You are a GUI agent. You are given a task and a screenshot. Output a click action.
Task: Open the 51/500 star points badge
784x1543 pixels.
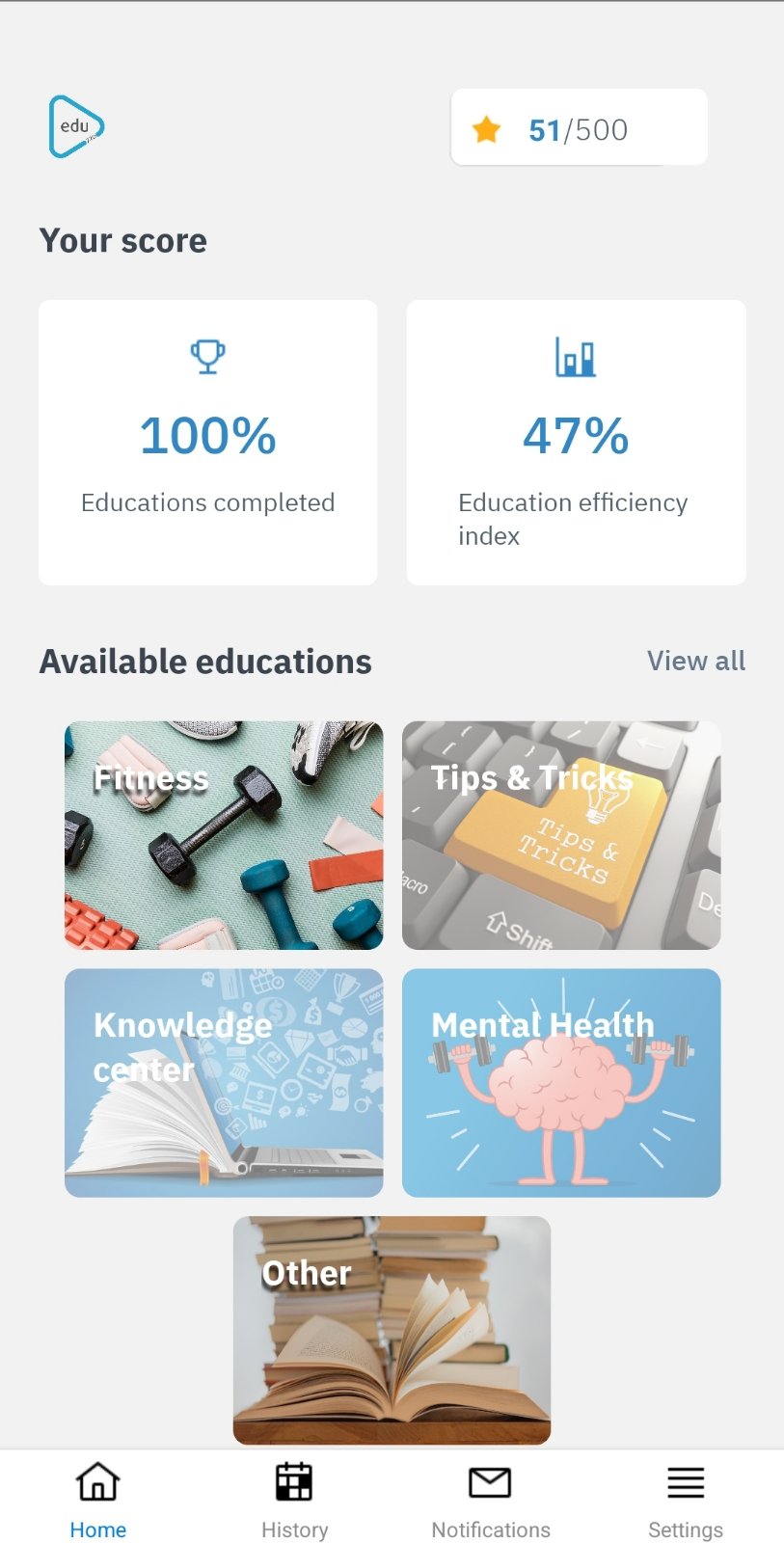click(x=579, y=128)
